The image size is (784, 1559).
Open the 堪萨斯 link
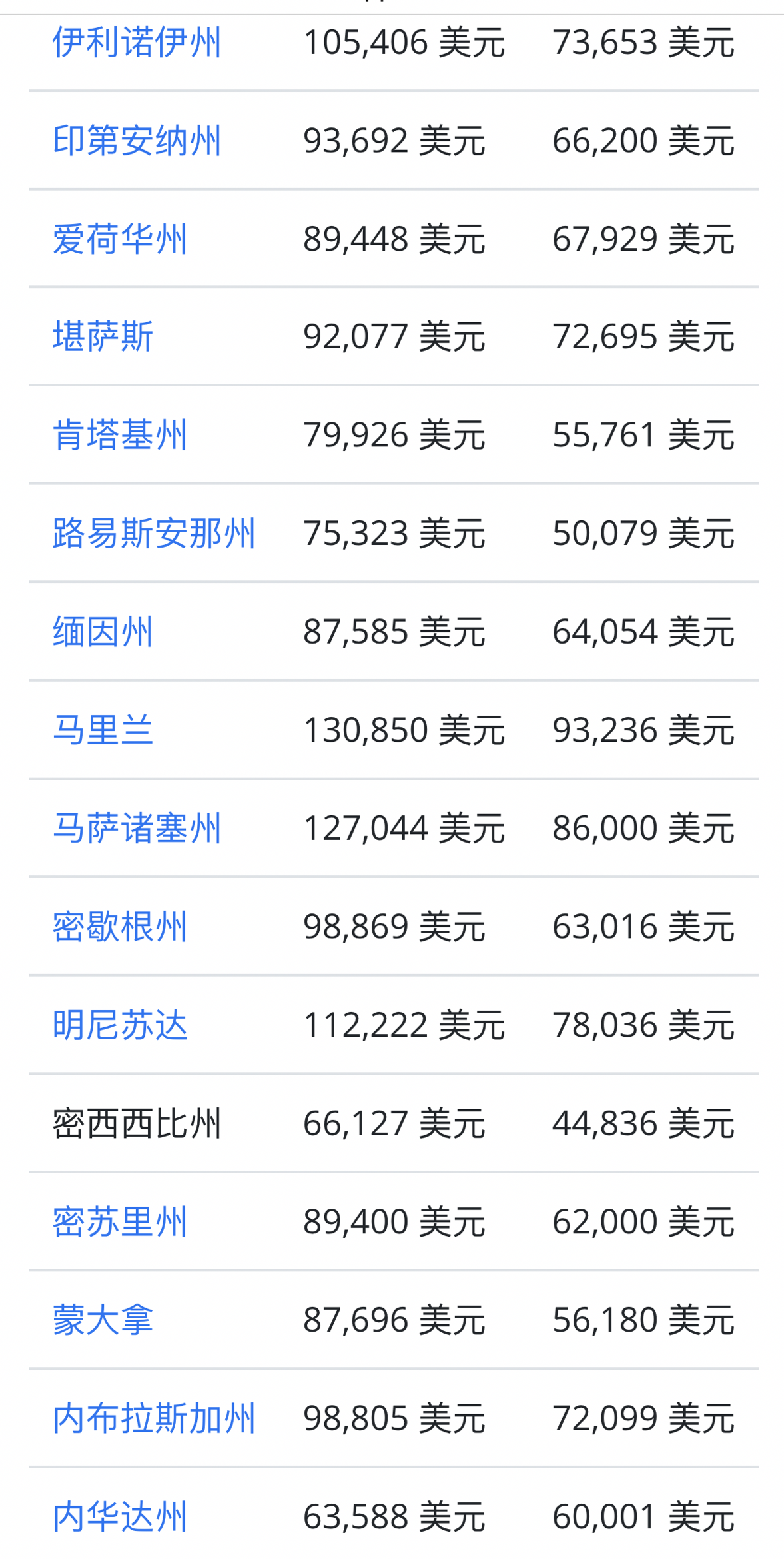103,336
